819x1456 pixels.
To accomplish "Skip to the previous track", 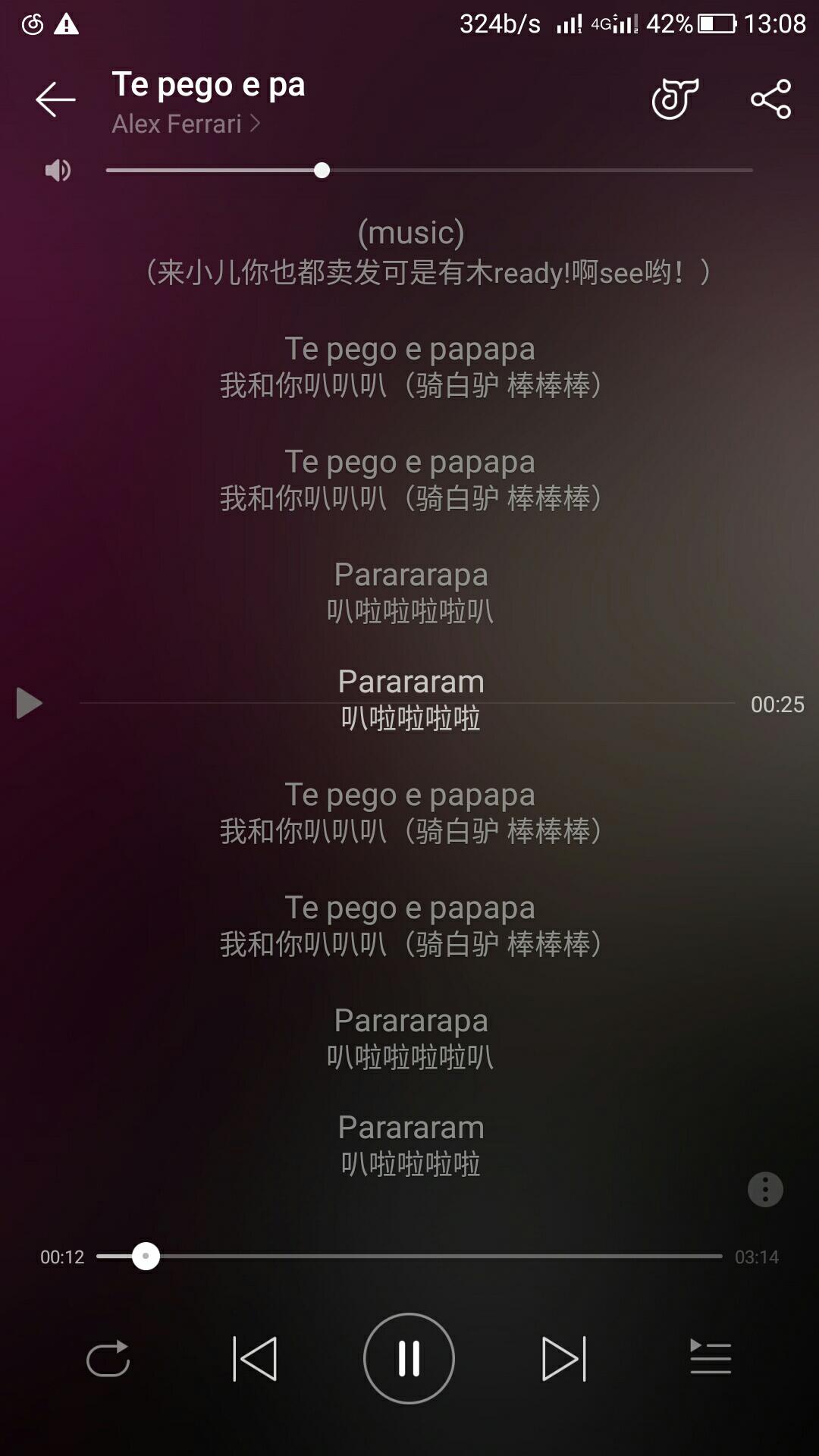I will click(255, 1358).
